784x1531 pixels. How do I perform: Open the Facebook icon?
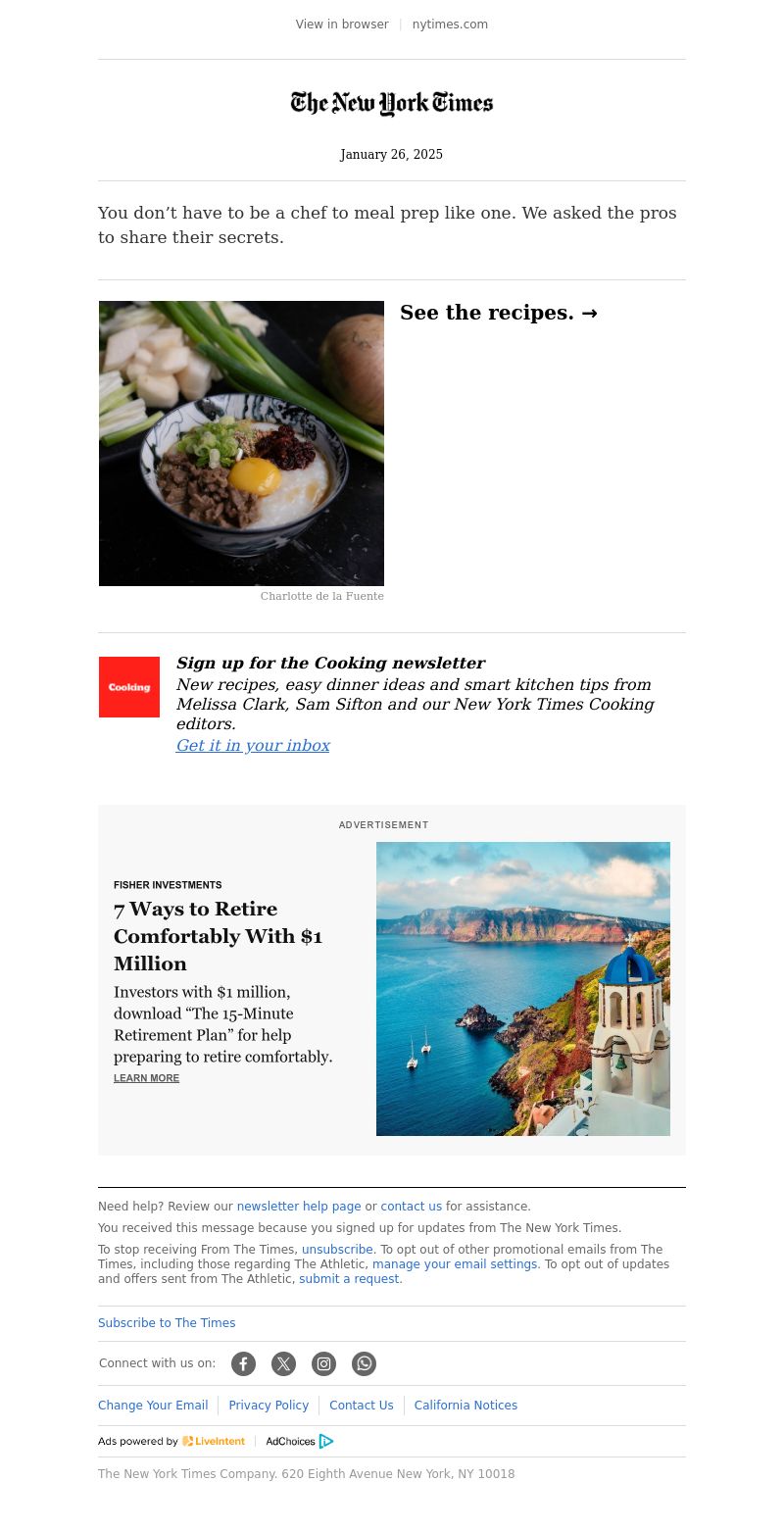click(x=243, y=1364)
